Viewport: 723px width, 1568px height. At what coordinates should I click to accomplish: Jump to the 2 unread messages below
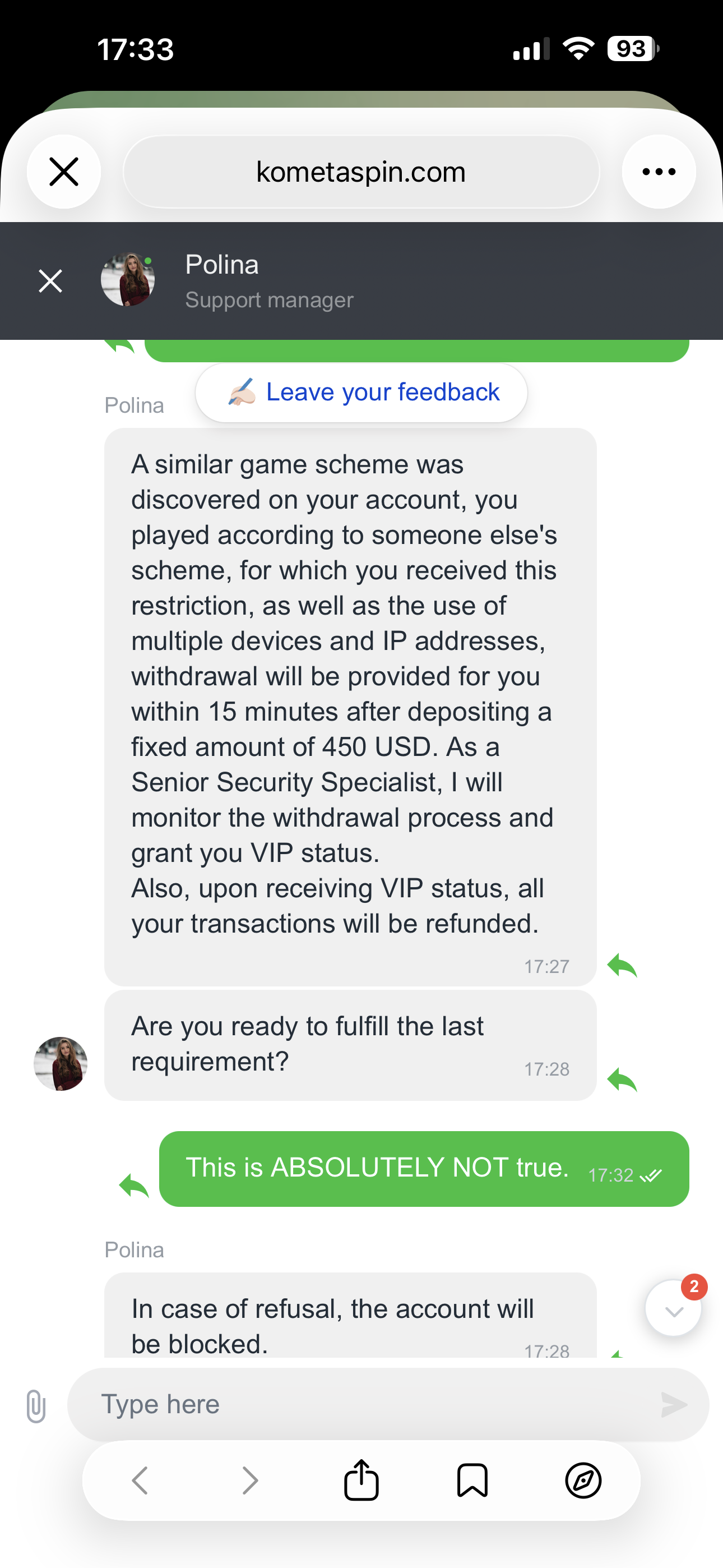pos(673,1309)
